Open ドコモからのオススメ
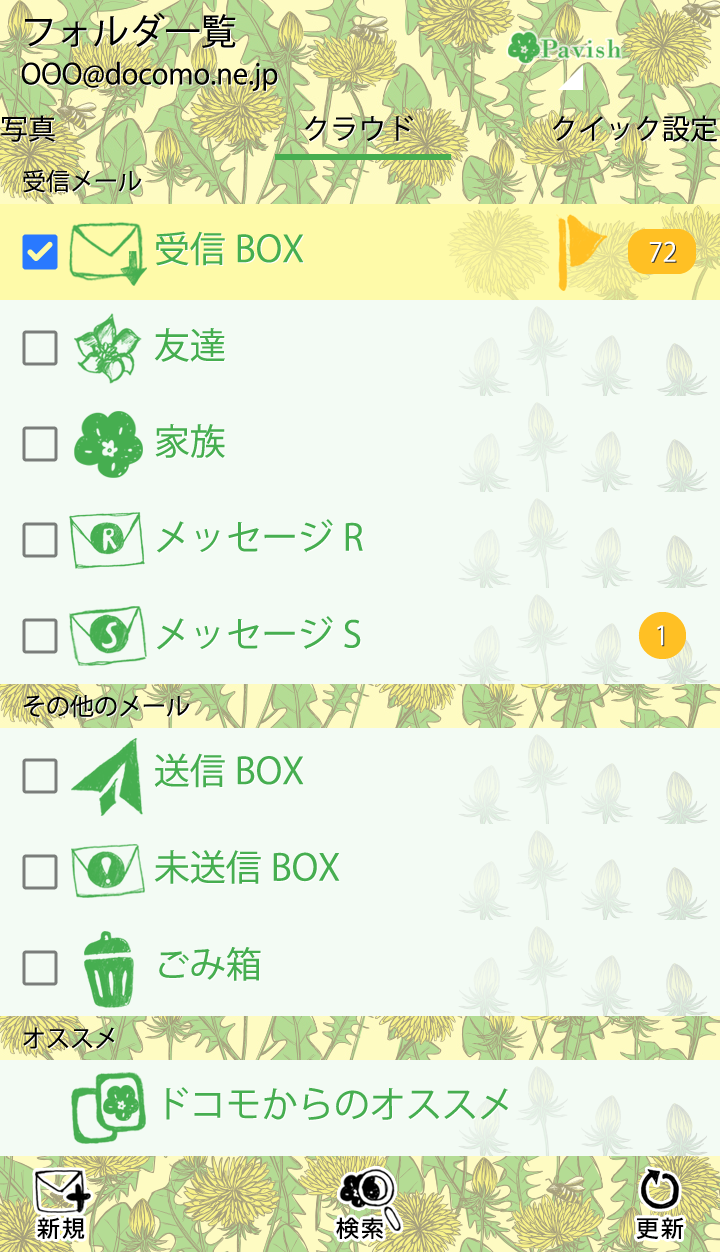This screenshot has width=720, height=1252. (334, 1104)
